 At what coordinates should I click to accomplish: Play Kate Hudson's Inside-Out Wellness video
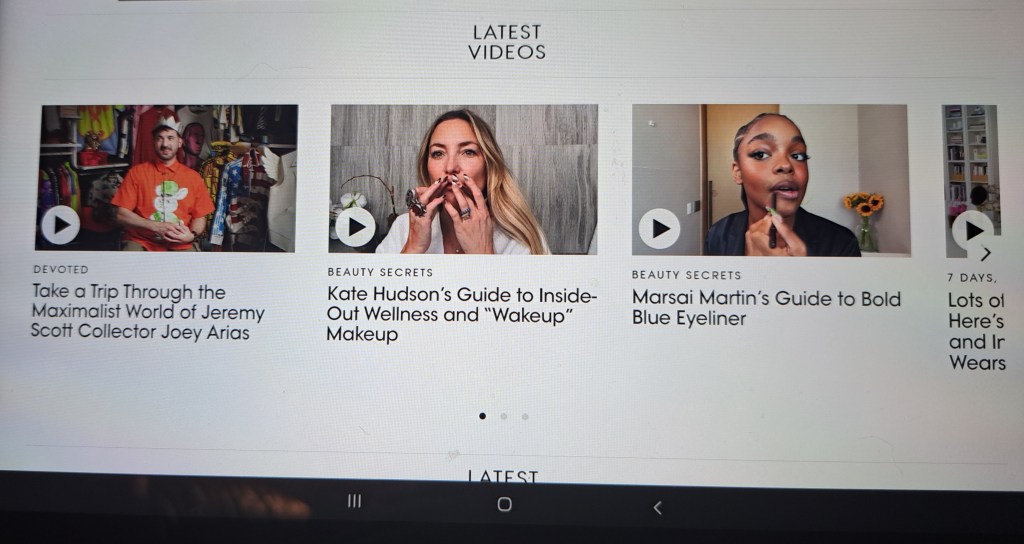tap(355, 227)
